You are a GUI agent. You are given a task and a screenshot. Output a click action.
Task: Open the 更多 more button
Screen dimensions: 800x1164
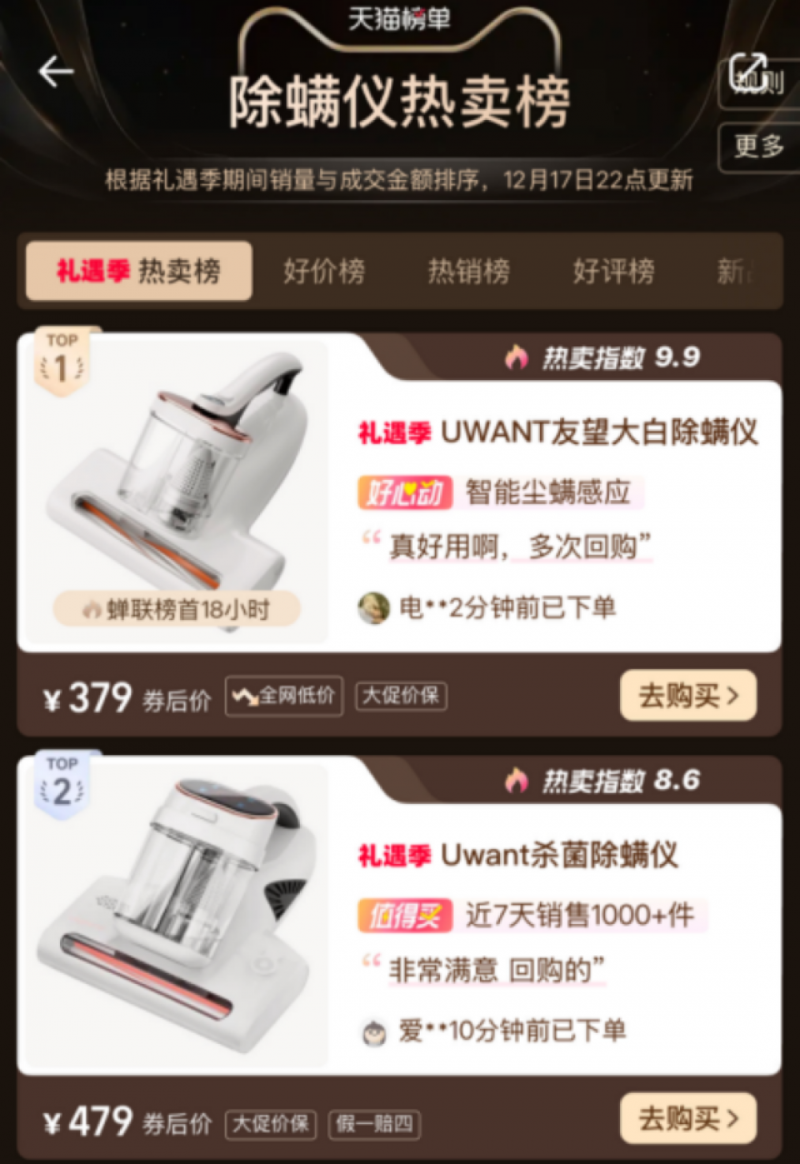point(760,146)
